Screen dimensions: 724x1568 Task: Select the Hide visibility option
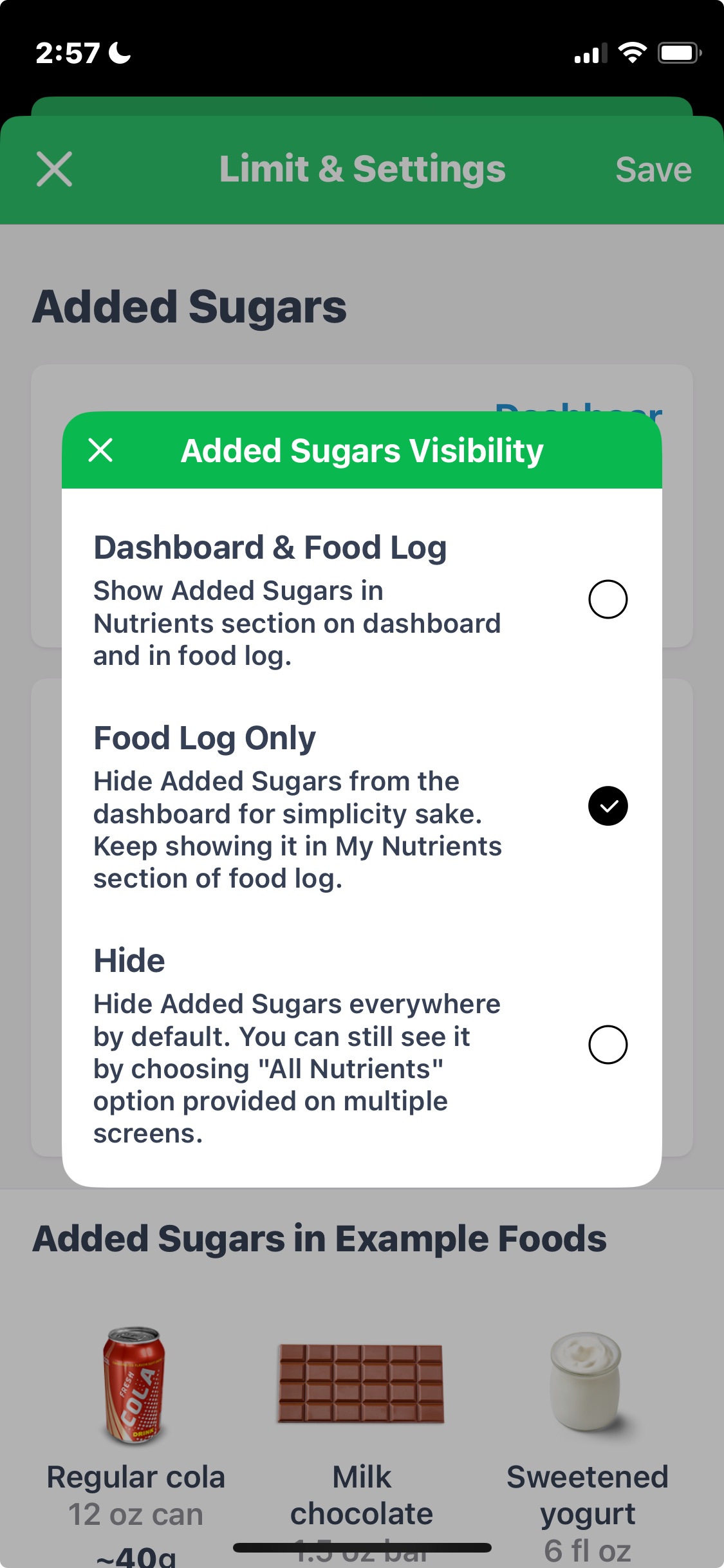(x=608, y=1045)
